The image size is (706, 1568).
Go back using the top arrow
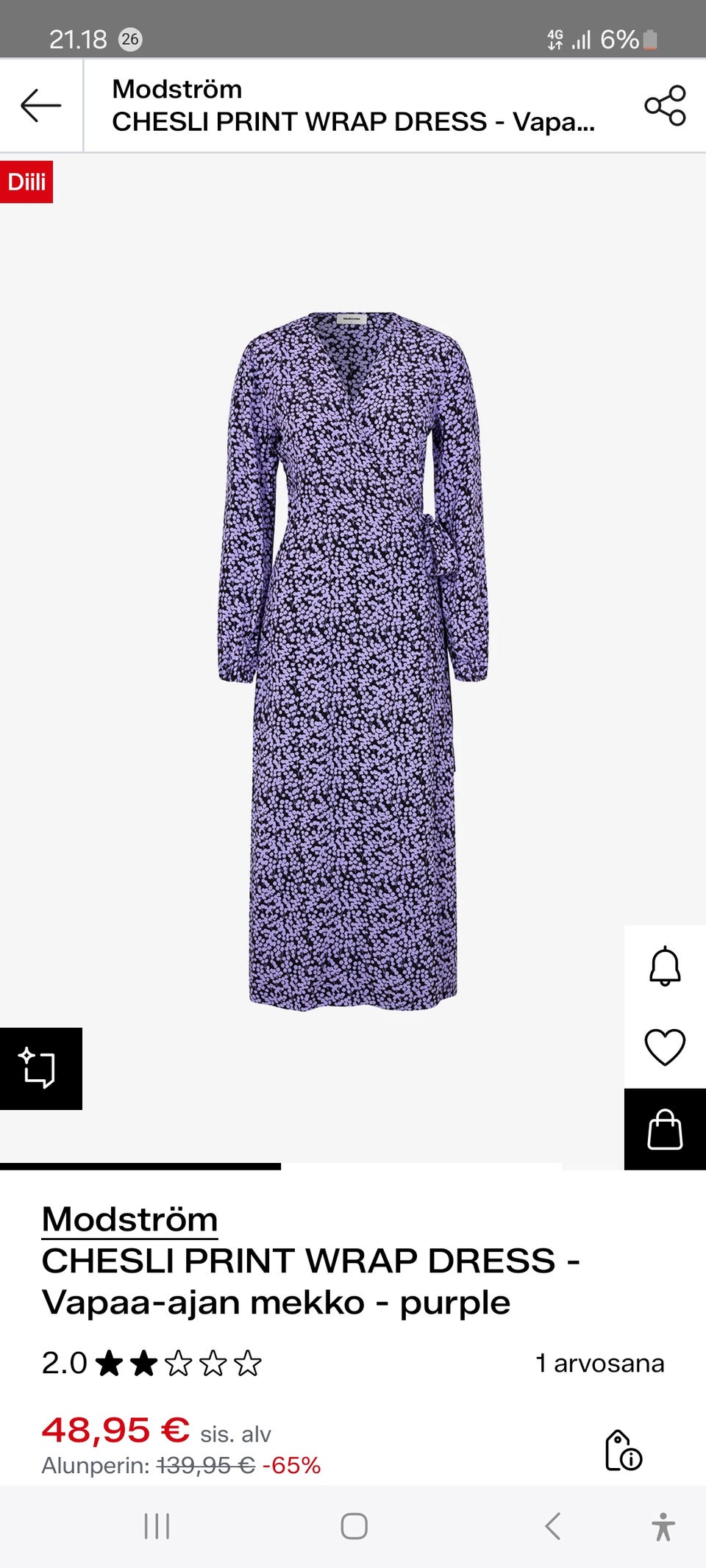click(40, 106)
